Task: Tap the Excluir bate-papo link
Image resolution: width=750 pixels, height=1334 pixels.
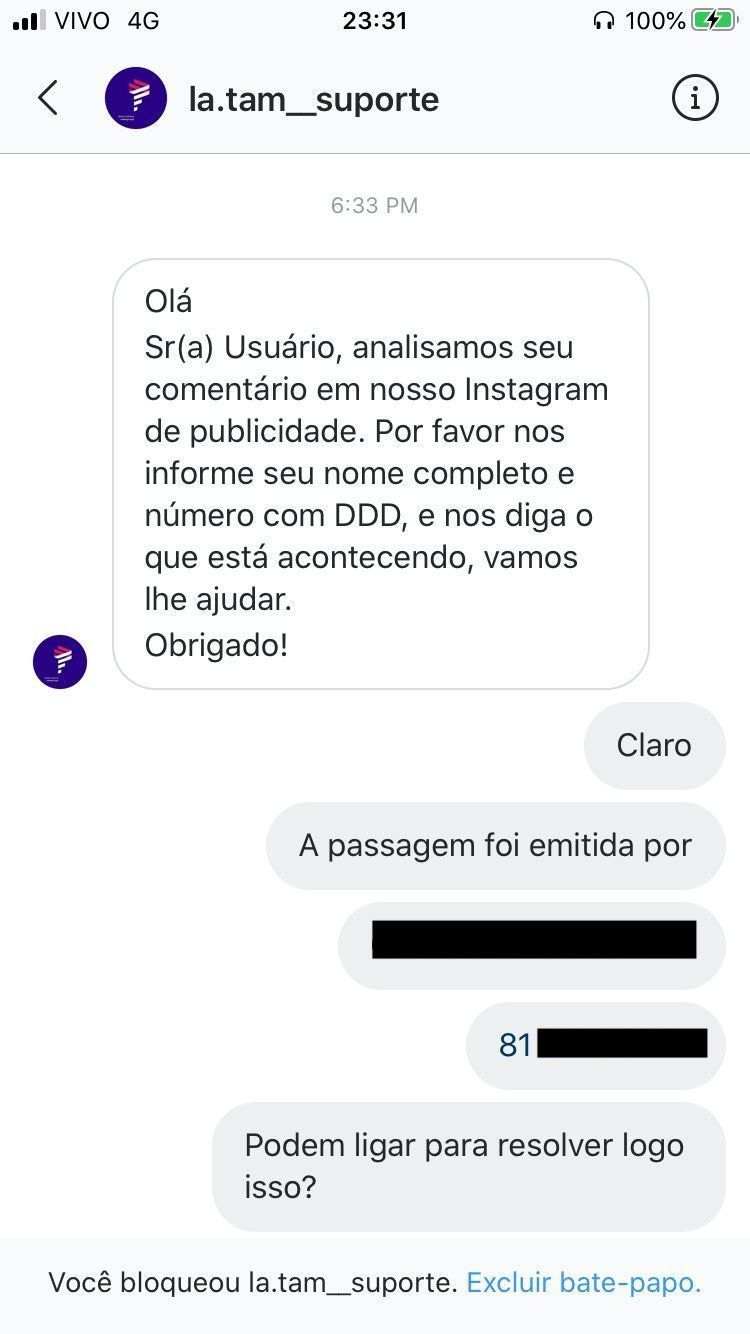Action: tap(584, 1283)
